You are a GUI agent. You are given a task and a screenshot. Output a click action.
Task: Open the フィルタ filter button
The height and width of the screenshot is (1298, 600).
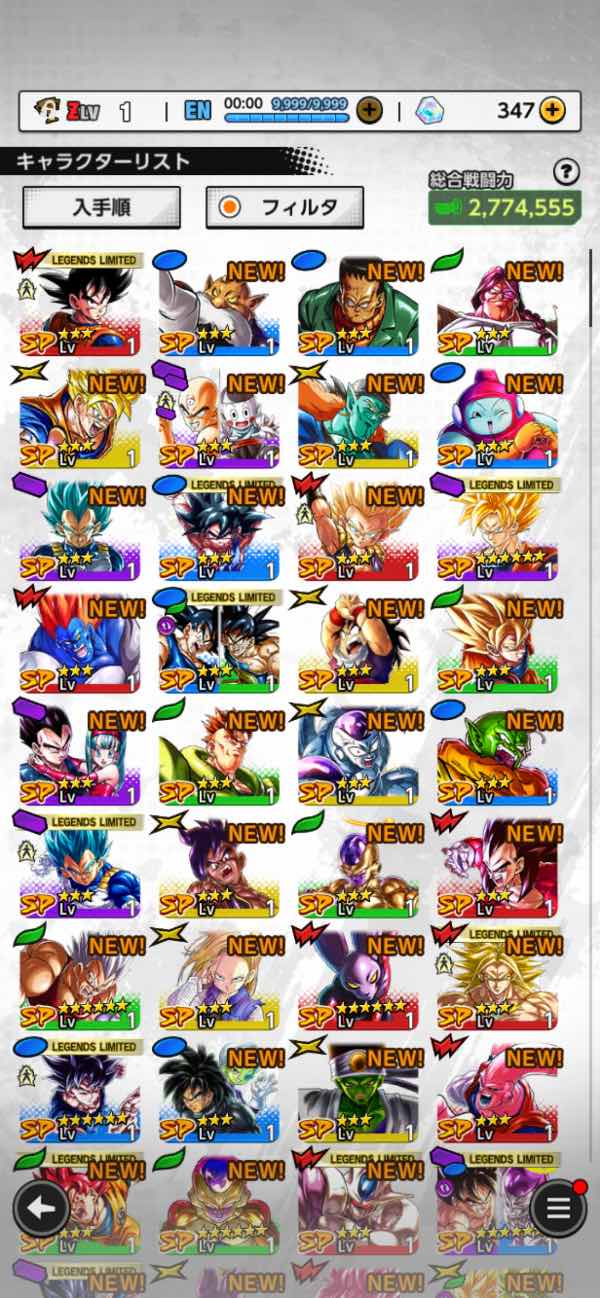click(x=285, y=207)
